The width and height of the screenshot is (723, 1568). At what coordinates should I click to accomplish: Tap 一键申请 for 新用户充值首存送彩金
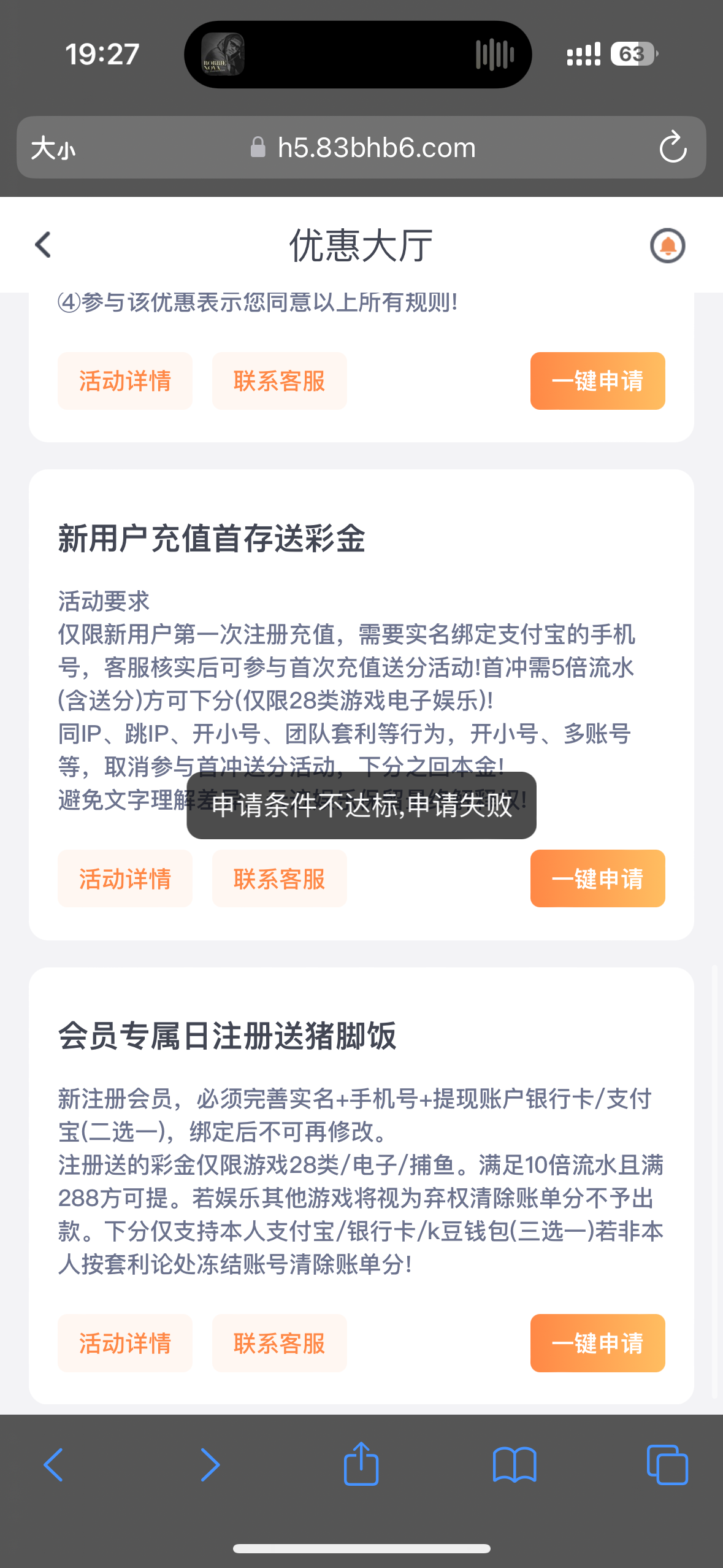[x=597, y=878]
